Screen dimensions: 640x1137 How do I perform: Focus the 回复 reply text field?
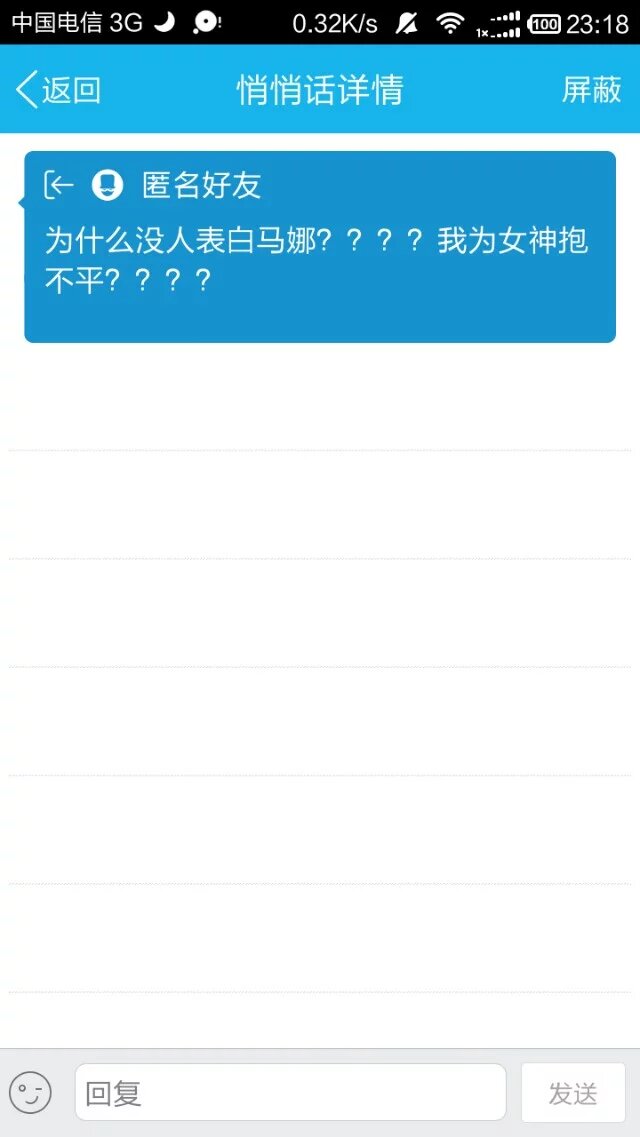tap(290, 1093)
